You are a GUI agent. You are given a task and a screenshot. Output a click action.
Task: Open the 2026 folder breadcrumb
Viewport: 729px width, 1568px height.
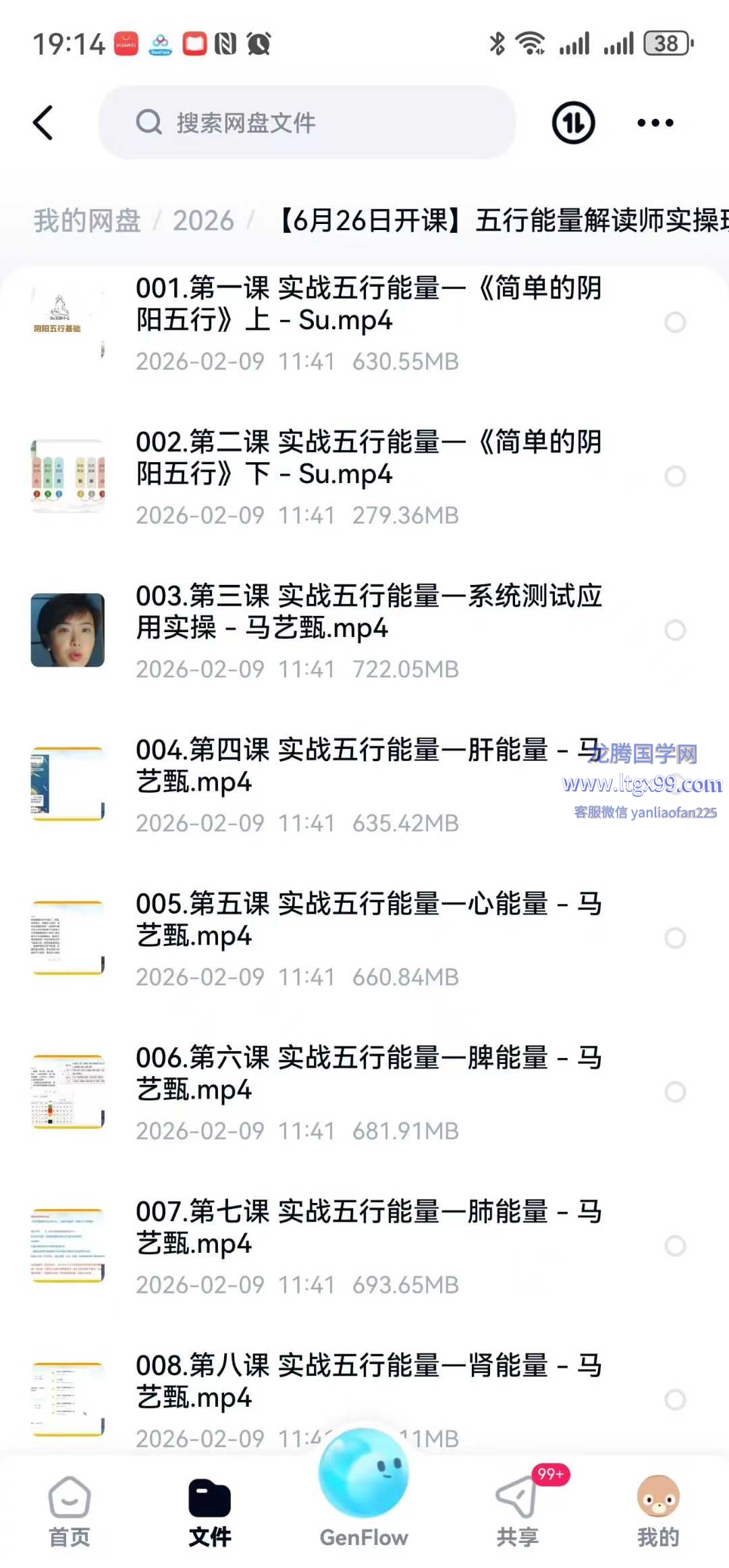pyautogui.click(x=203, y=221)
